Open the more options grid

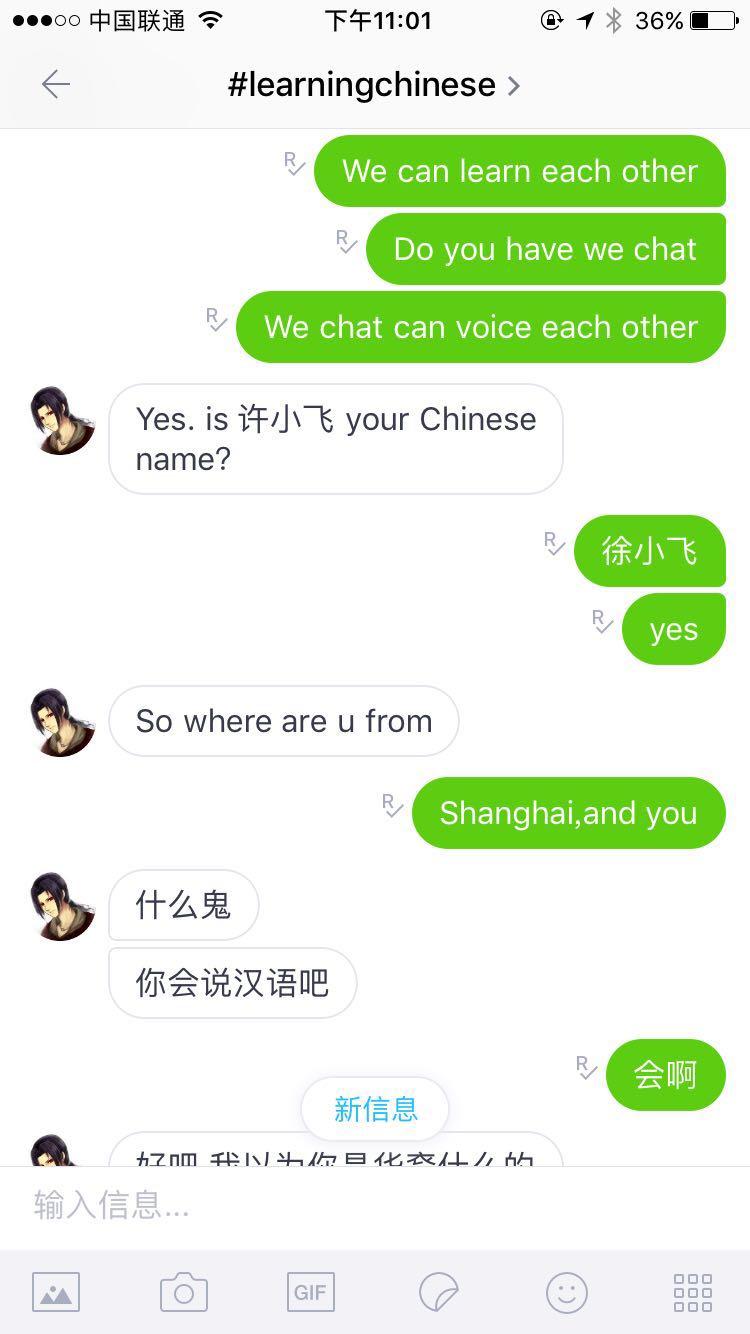(x=693, y=1293)
